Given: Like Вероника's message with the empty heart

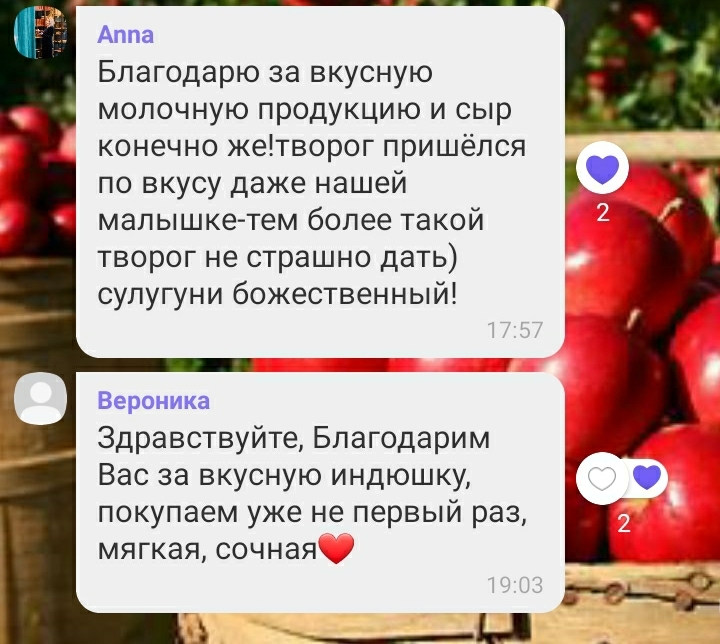Looking at the screenshot, I should coord(602,480).
